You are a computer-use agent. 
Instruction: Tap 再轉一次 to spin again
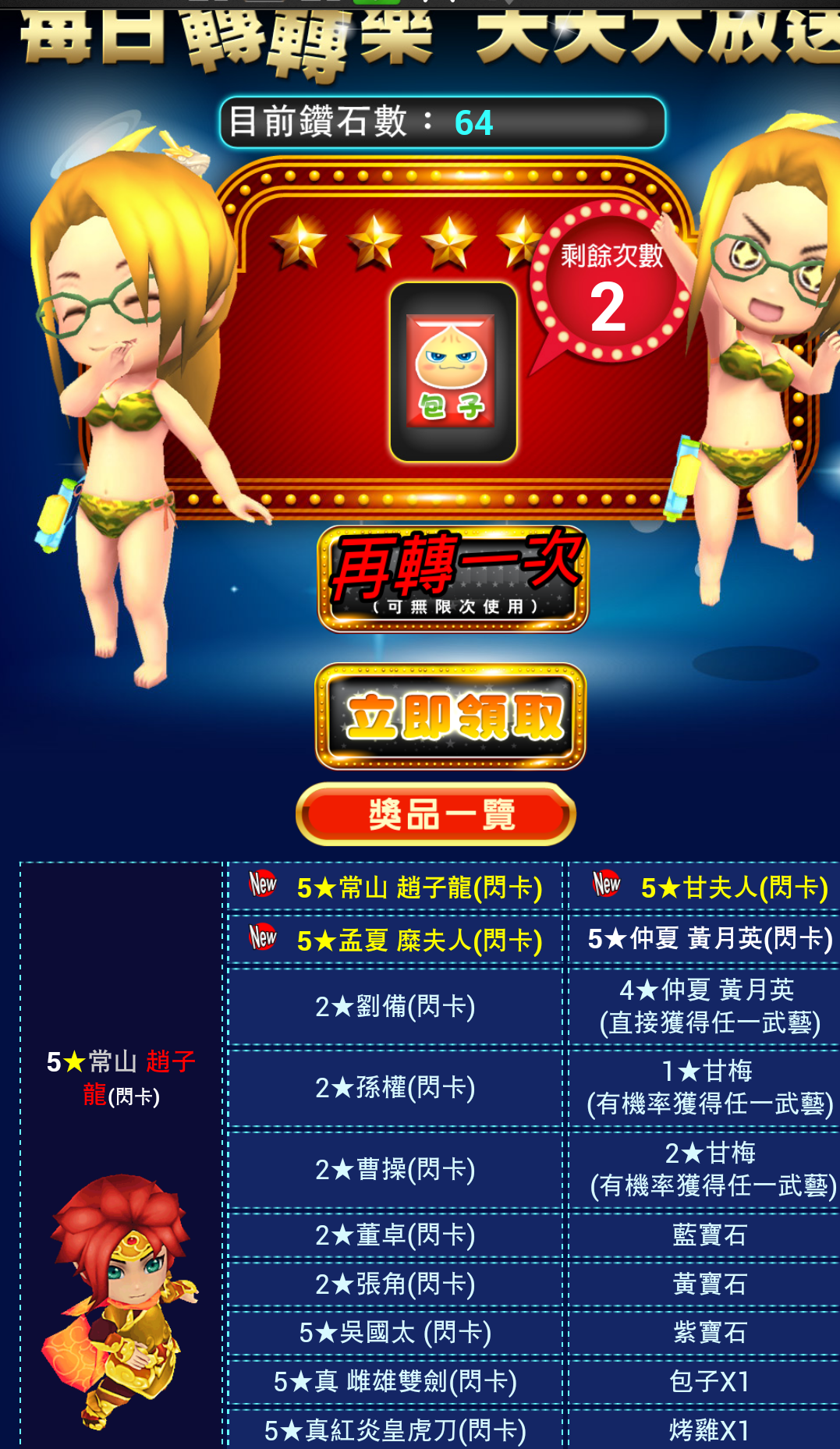(453, 579)
